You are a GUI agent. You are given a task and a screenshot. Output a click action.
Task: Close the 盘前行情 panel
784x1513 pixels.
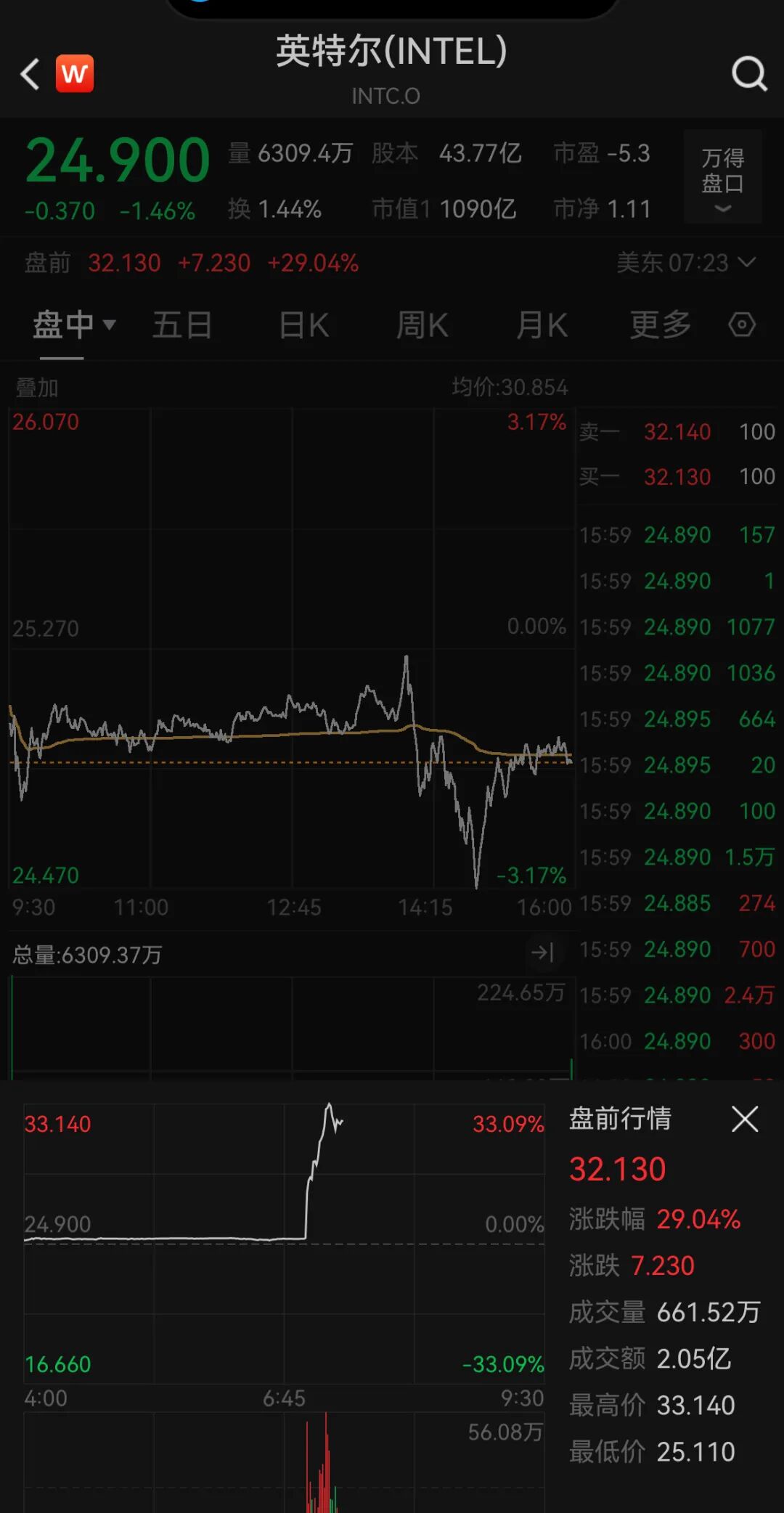coord(745,1119)
